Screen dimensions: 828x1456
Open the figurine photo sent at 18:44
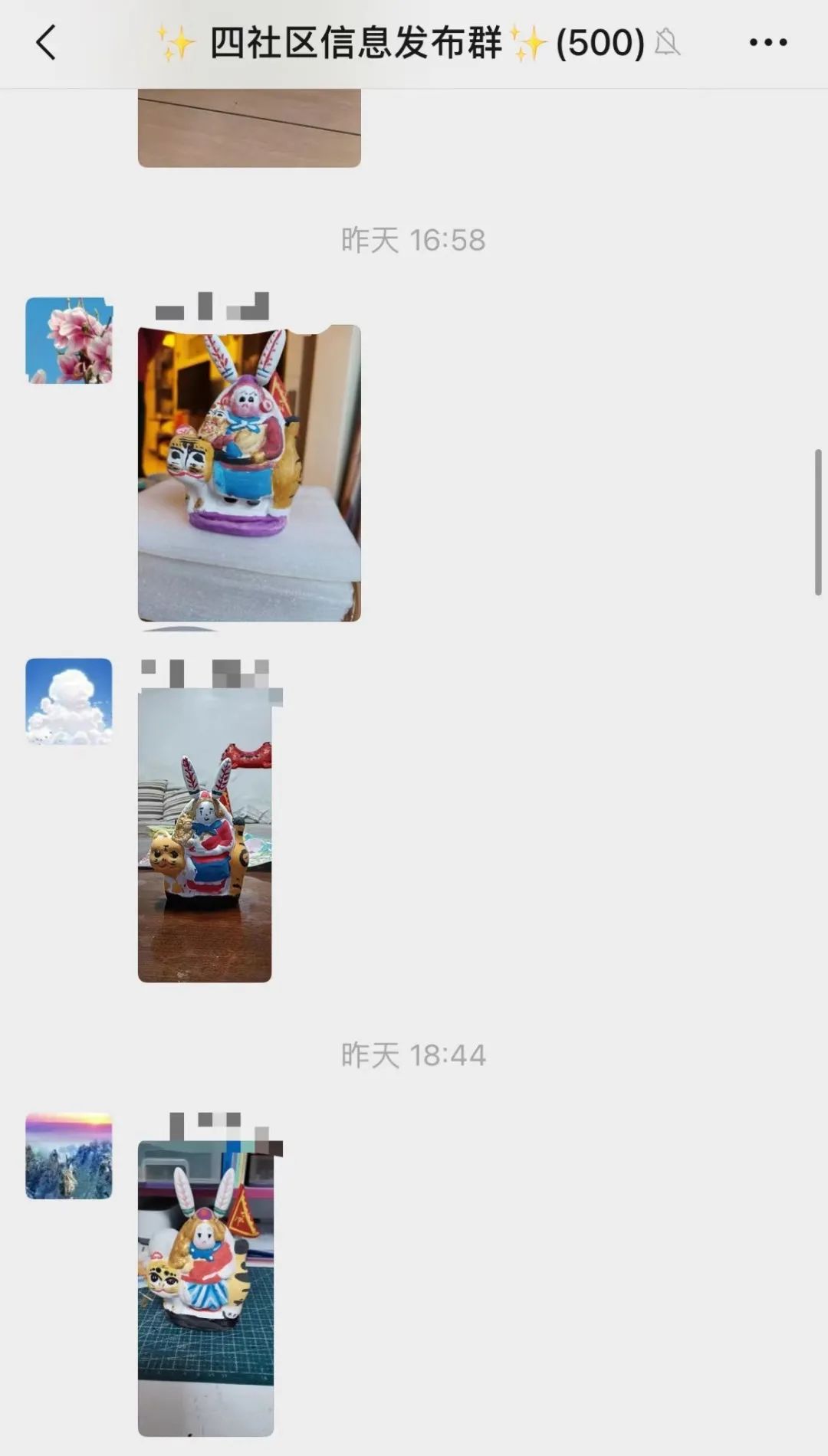(x=205, y=1287)
